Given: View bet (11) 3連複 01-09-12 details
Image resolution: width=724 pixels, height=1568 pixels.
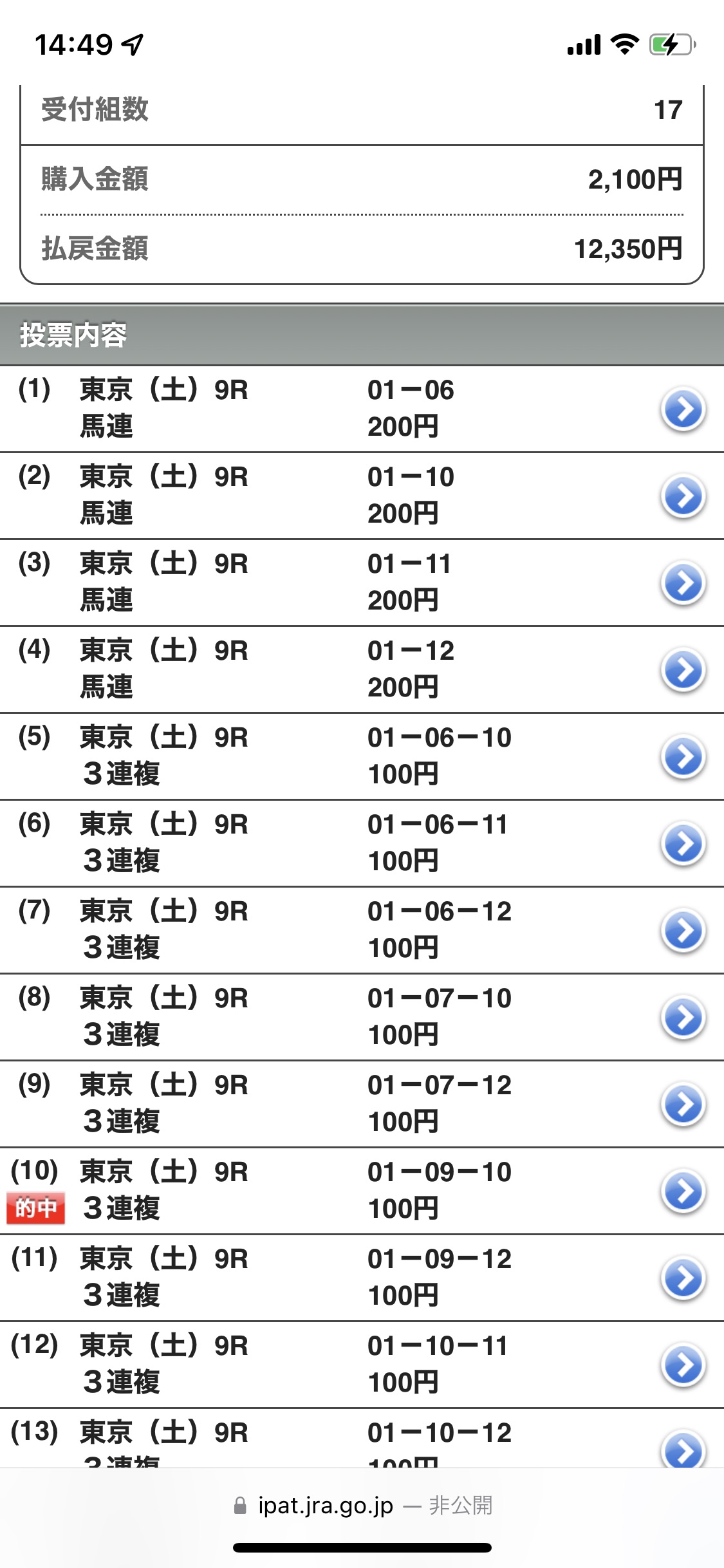Looking at the screenshot, I should [683, 1278].
